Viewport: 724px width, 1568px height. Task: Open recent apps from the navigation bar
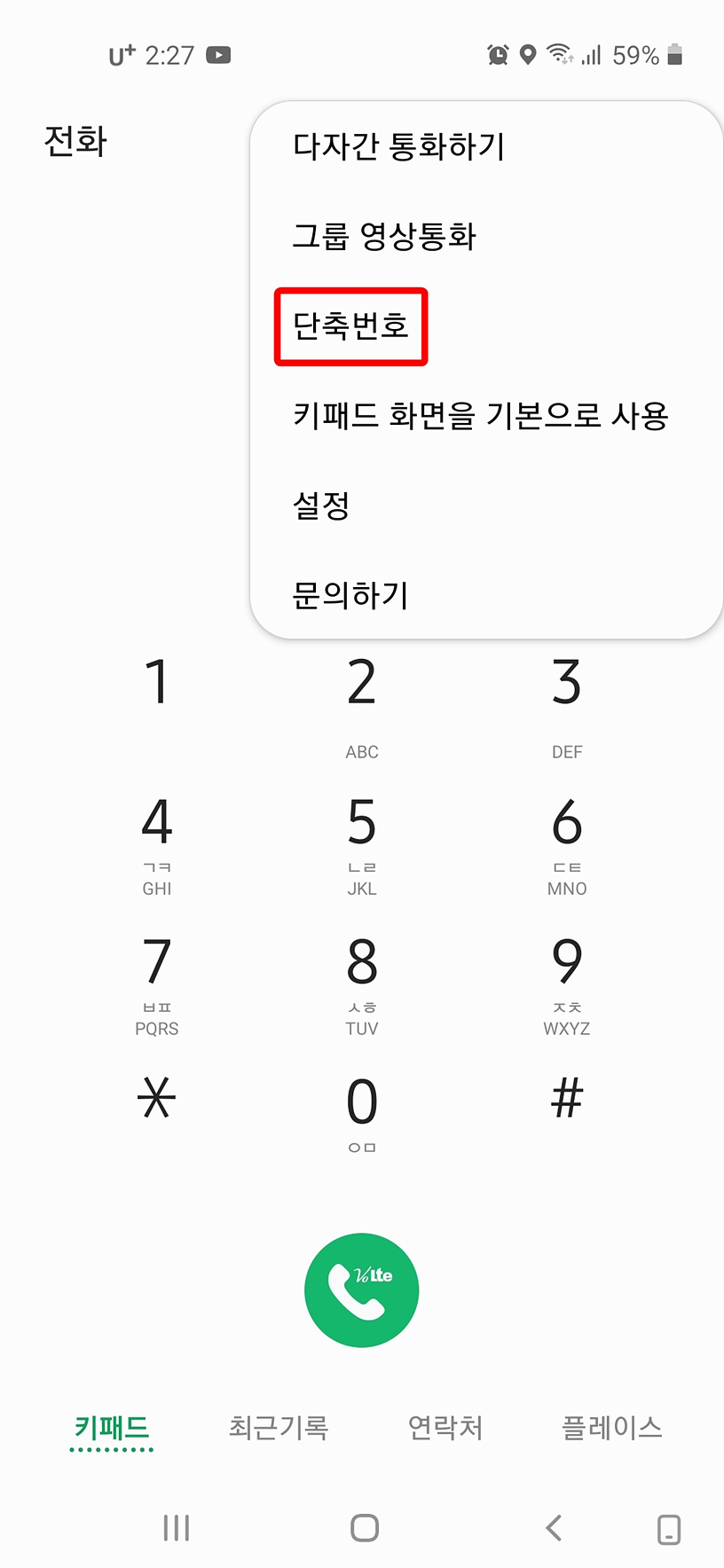pos(177,1527)
